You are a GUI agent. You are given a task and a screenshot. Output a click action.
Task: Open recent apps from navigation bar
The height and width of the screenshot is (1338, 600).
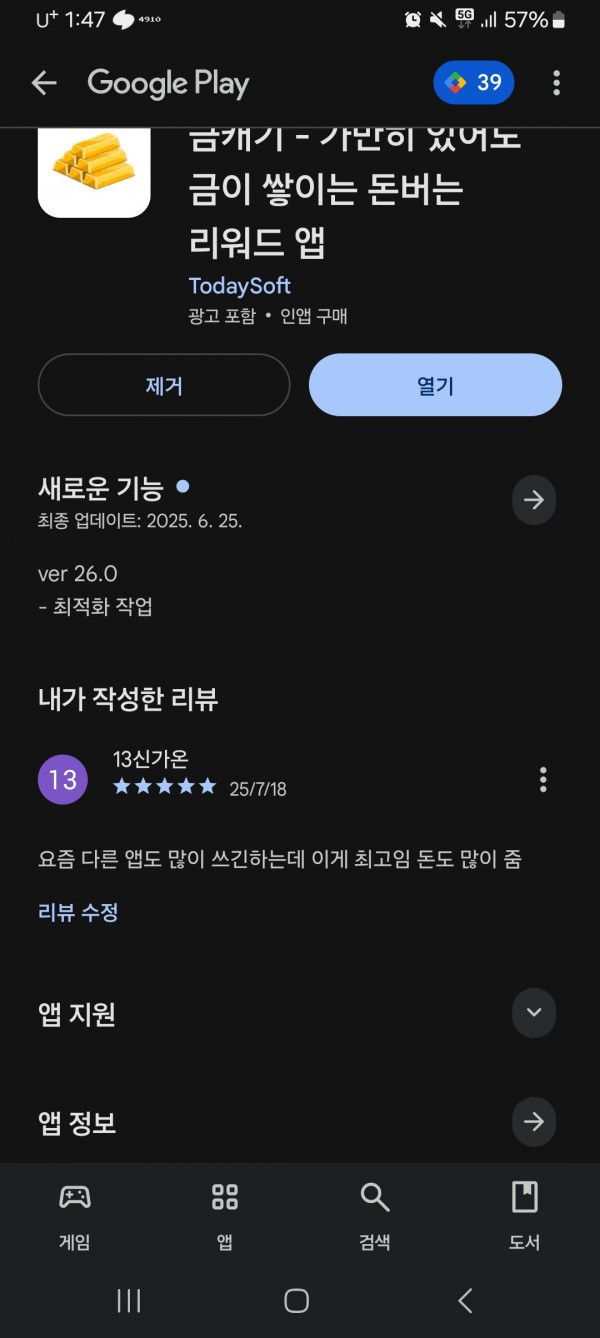[129, 1300]
